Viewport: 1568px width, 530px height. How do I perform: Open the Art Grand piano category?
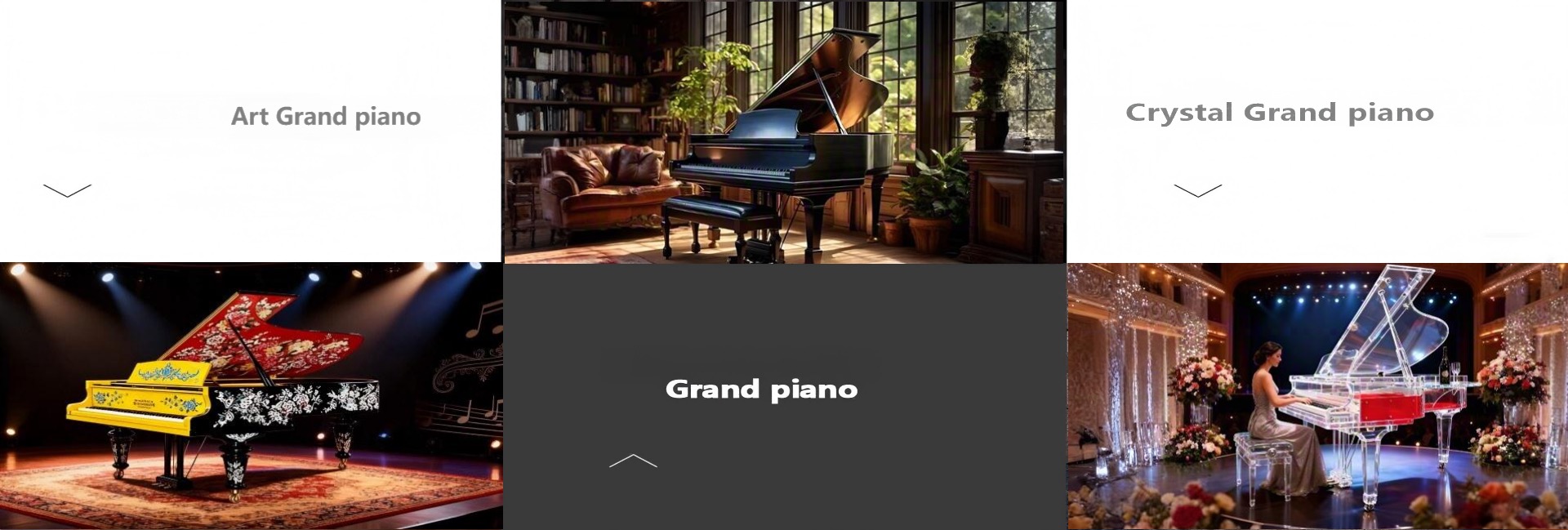325,117
